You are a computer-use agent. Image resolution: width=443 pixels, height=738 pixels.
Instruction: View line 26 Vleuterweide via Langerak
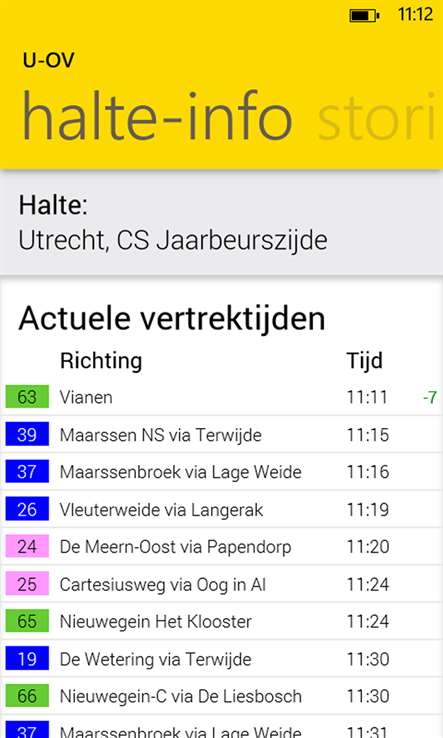[x=221, y=509]
